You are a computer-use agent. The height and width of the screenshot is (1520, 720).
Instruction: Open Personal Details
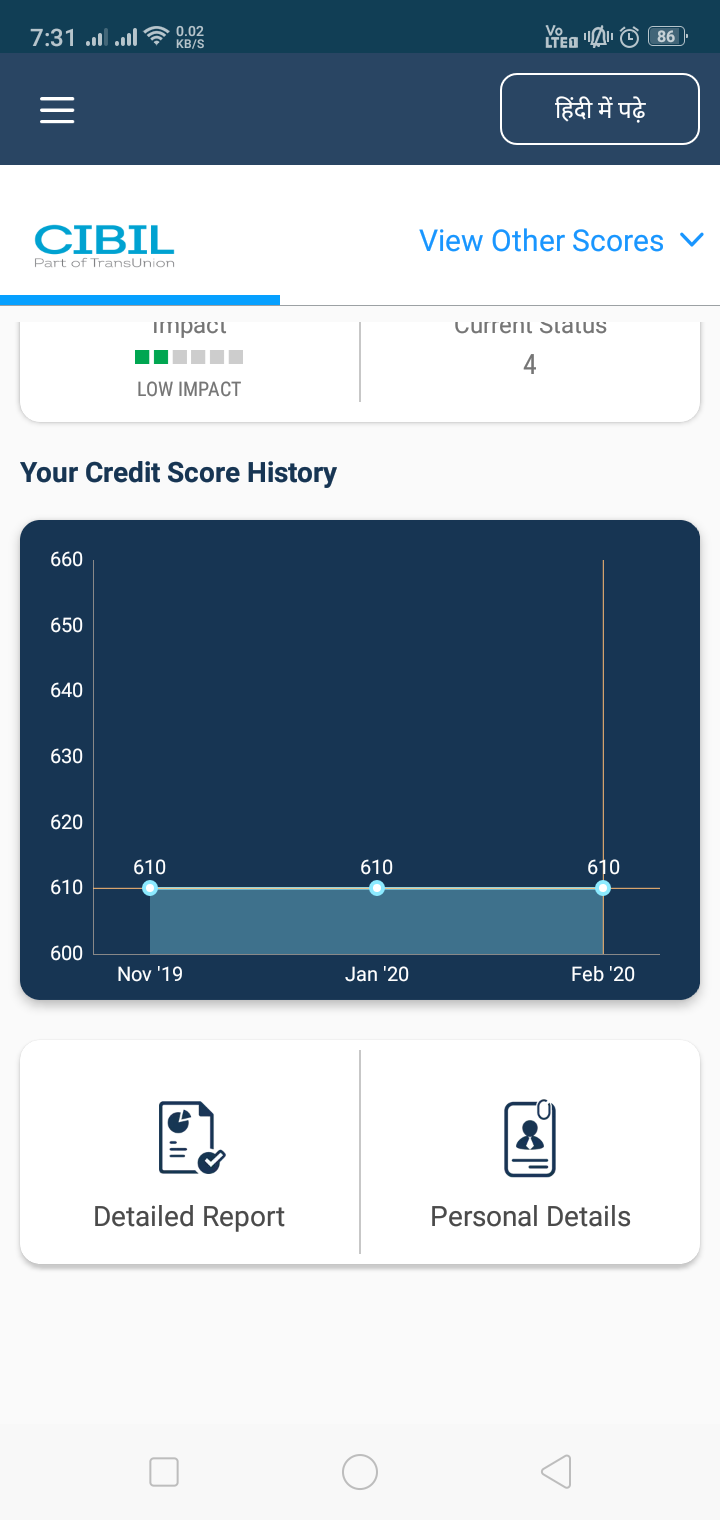[530, 1151]
